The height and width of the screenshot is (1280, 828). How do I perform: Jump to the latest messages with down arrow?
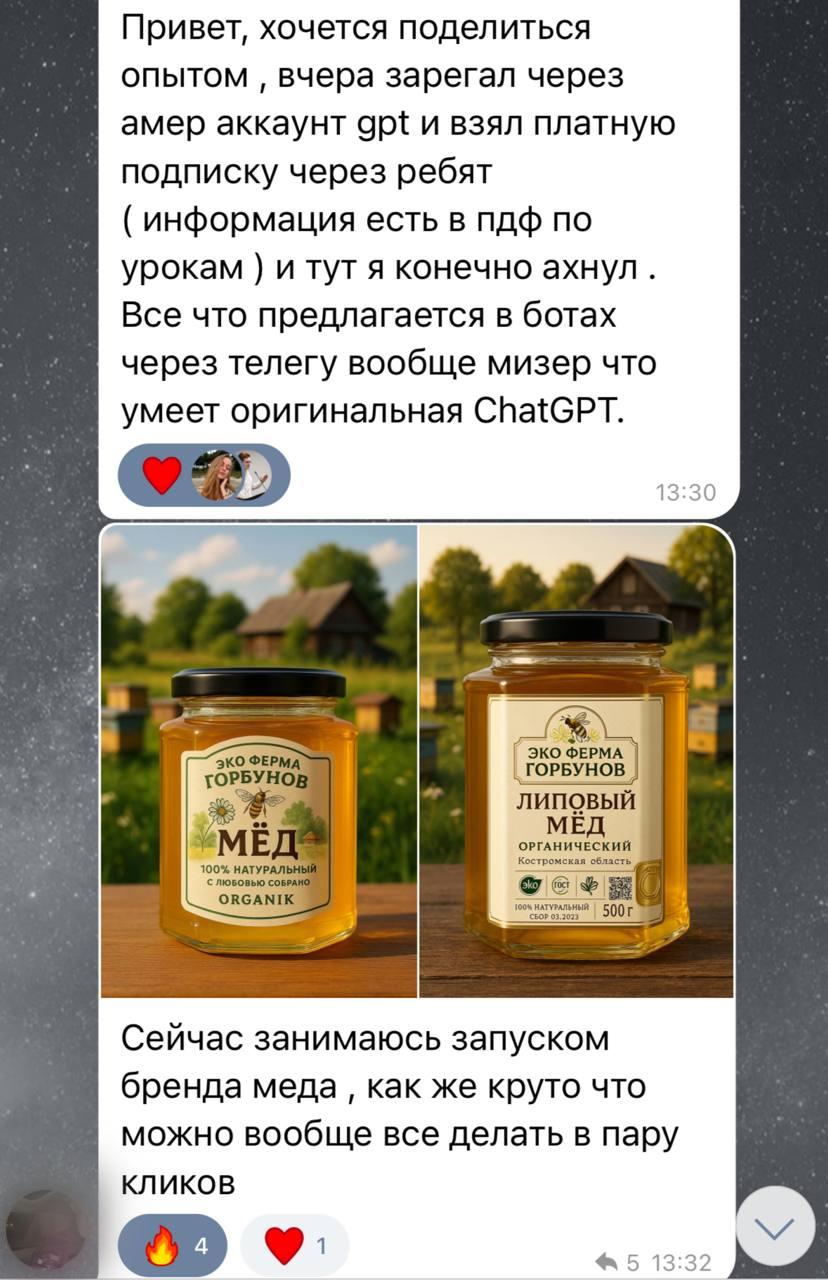coord(776,1226)
